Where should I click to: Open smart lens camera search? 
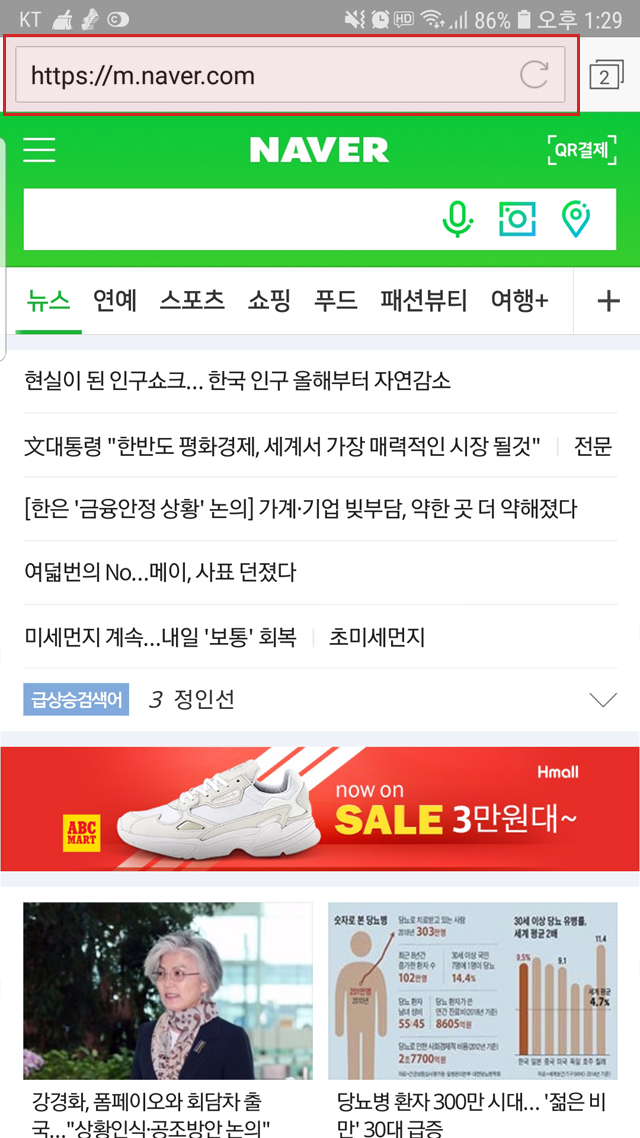click(517, 218)
